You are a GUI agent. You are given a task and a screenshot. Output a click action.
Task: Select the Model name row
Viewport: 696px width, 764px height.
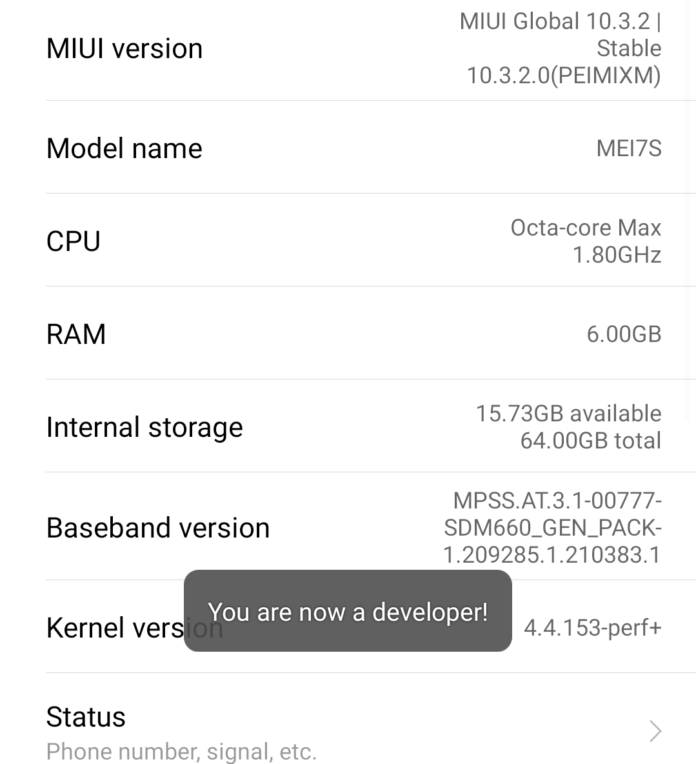coord(348,147)
